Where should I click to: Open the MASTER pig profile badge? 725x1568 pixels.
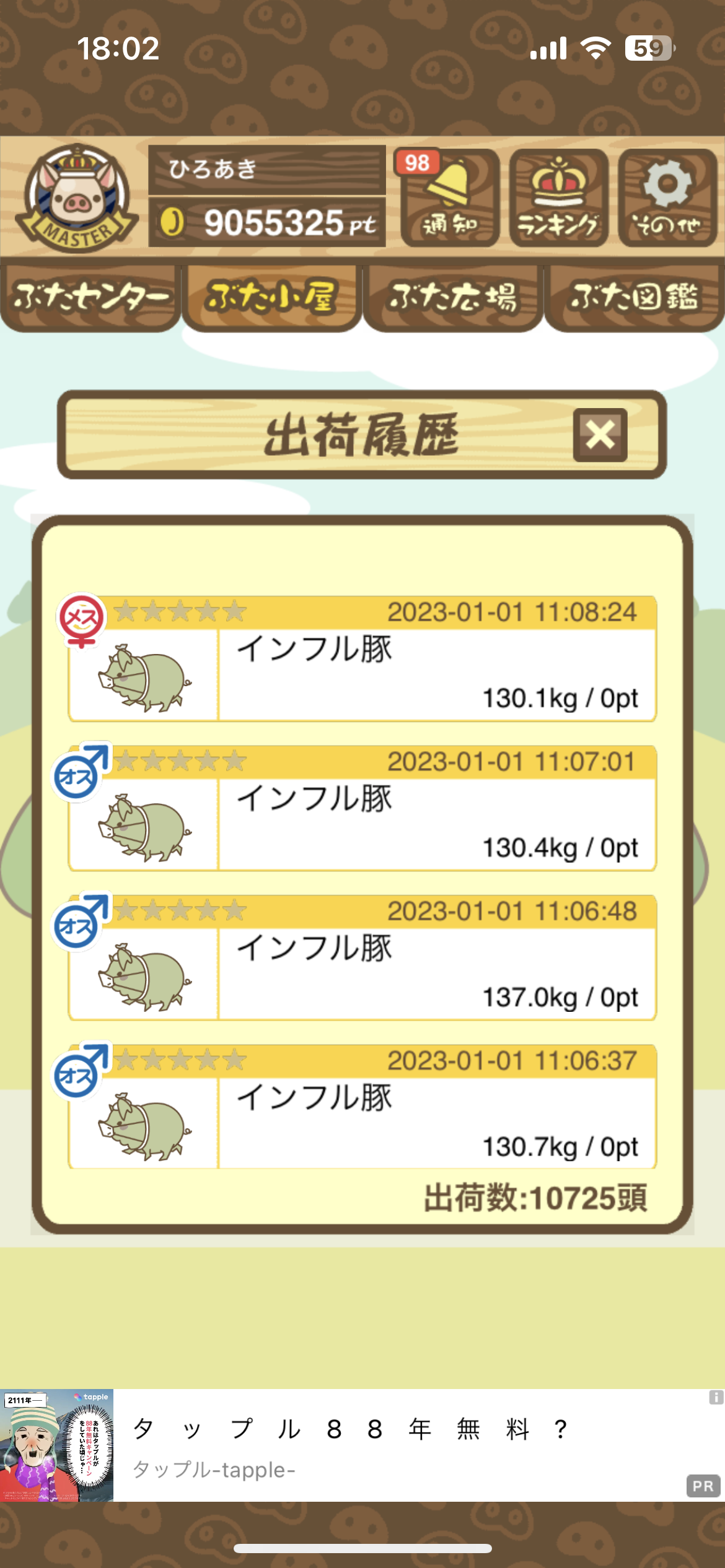pyautogui.click(x=77, y=198)
